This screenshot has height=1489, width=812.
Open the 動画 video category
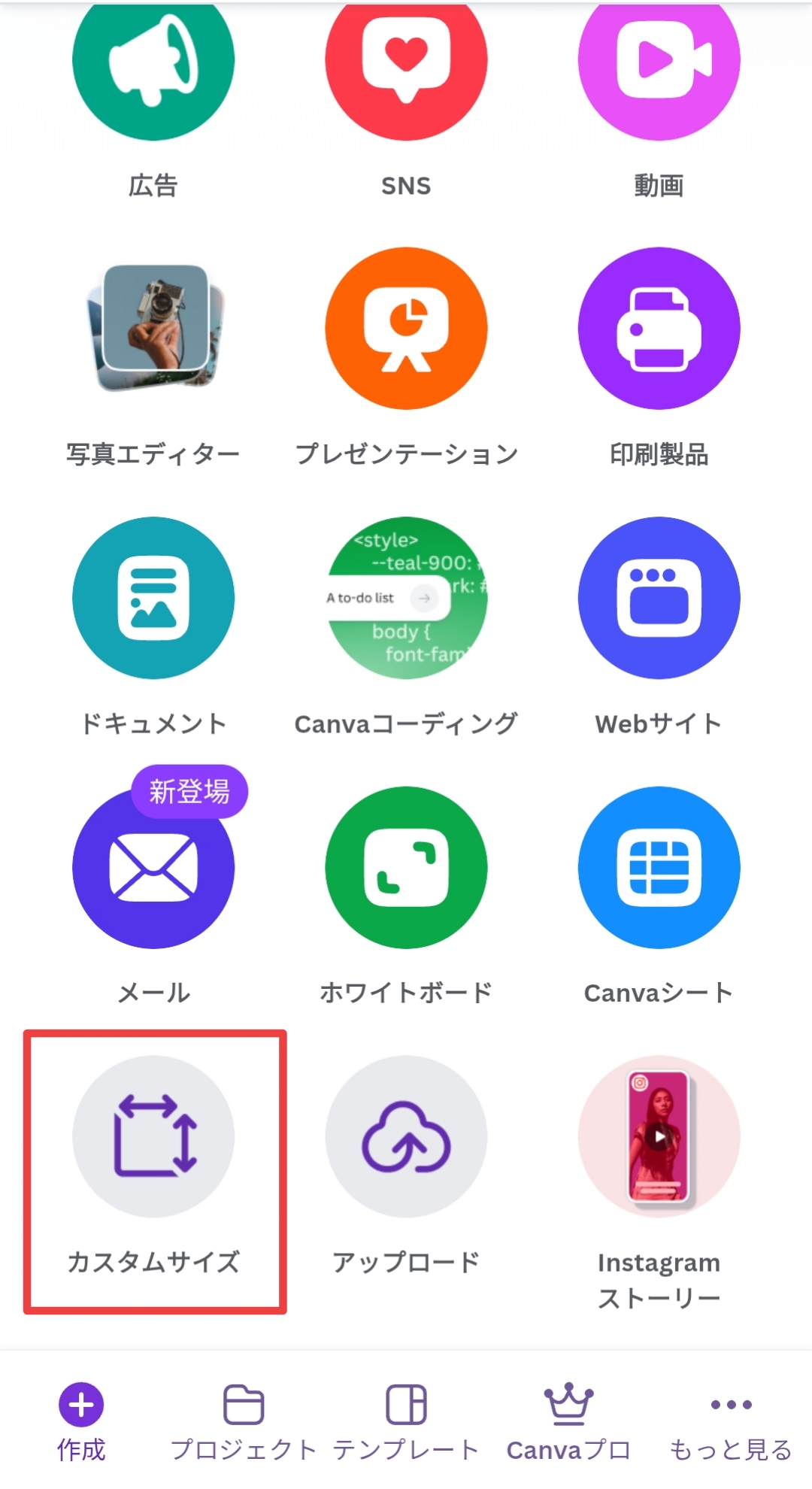click(x=659, y=68)
